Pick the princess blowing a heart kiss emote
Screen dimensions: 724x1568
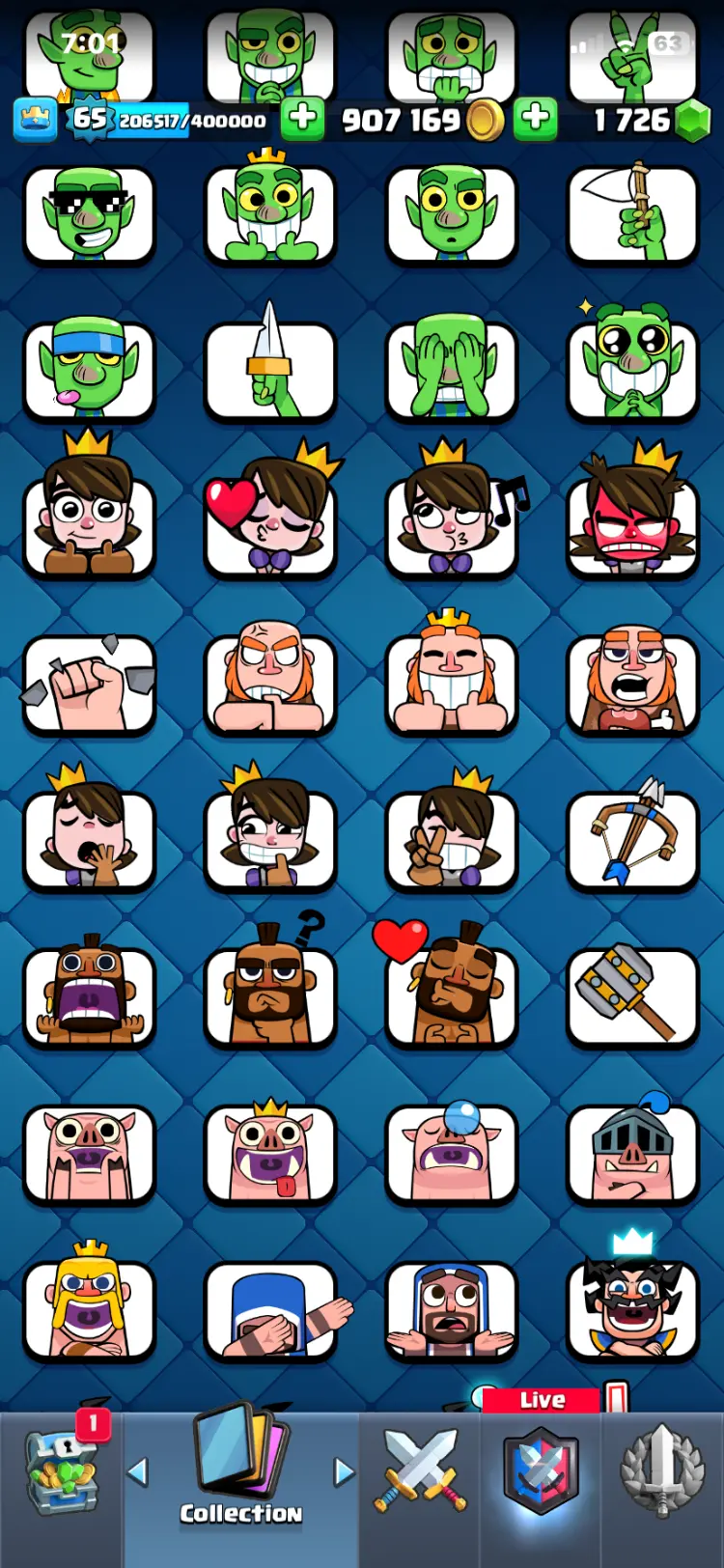(270, 527)
